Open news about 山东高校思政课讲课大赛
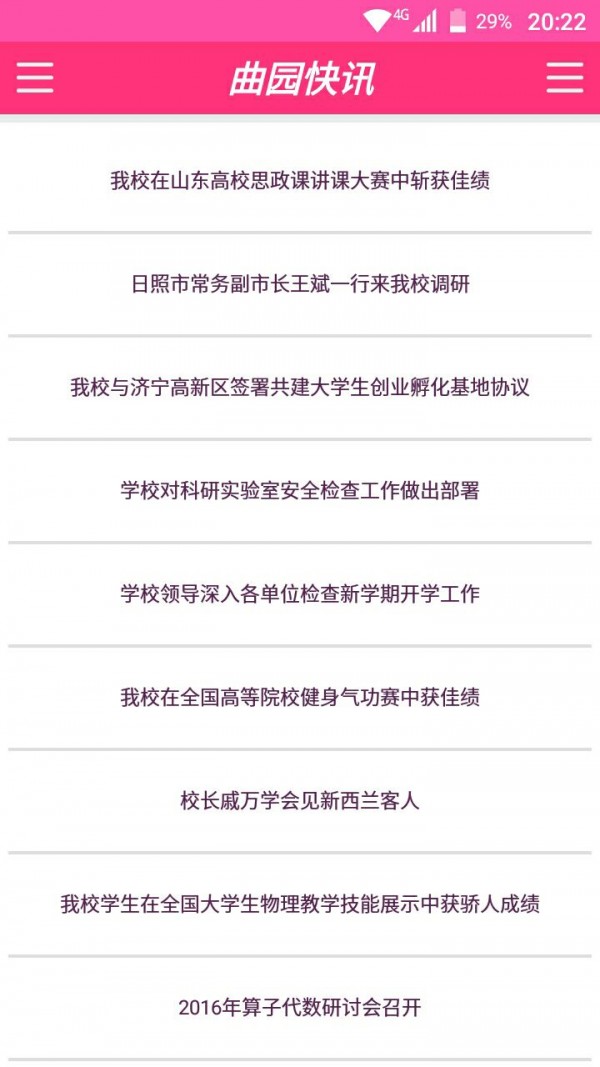 pyautogui.click(x=300, y=181)
